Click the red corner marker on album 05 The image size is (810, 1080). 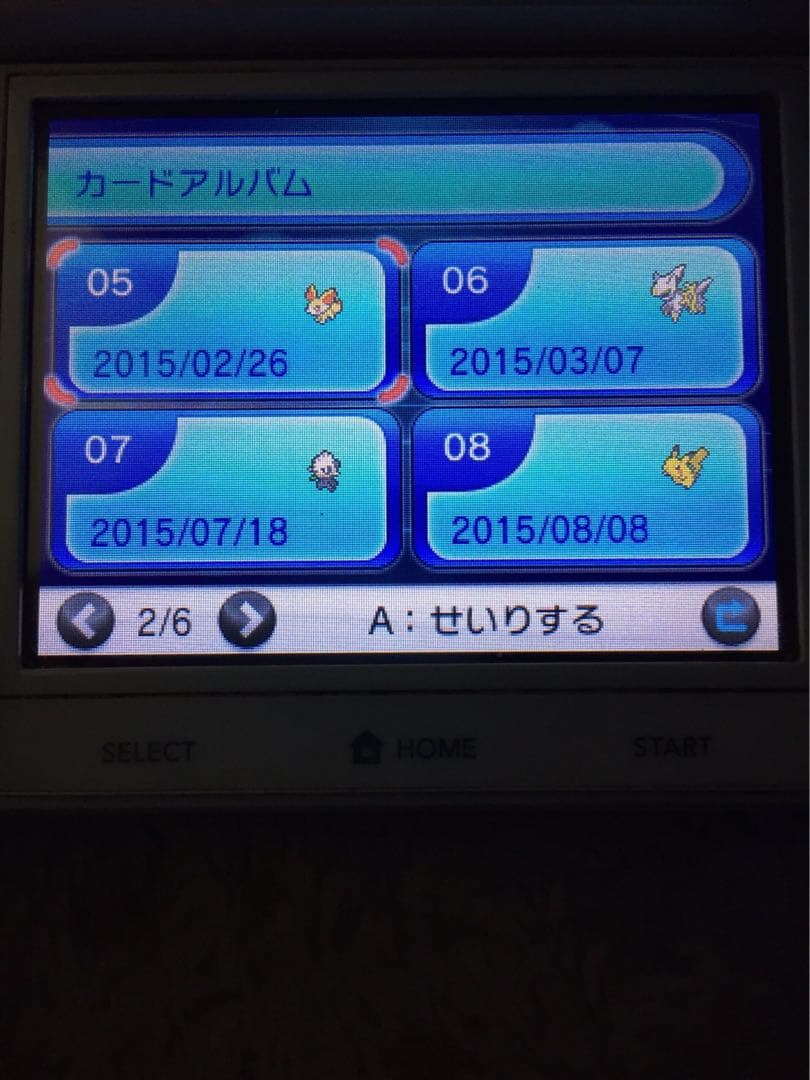pyautogui.click(x=60, y=250)
